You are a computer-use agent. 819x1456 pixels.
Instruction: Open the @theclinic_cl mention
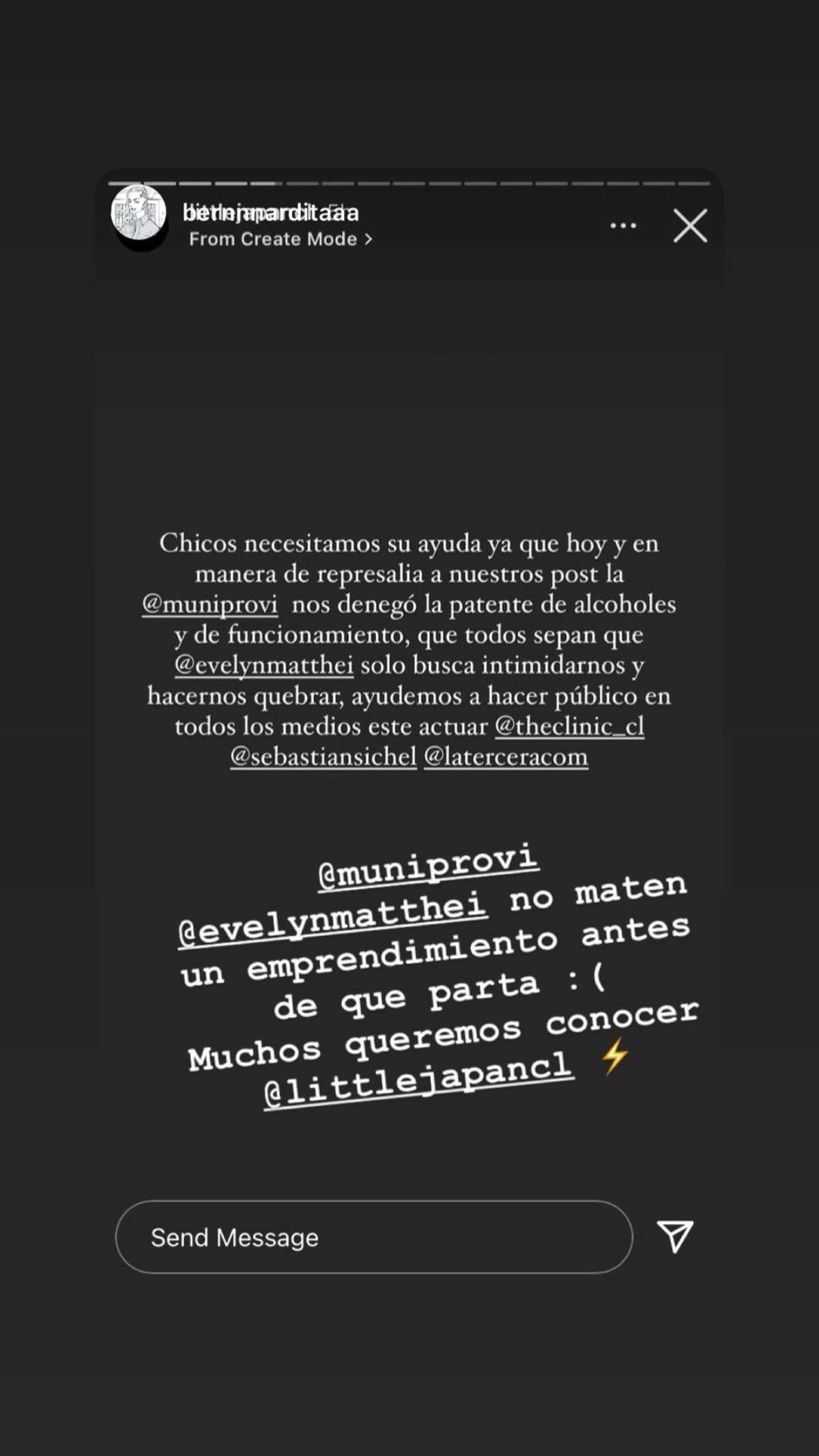569,726
